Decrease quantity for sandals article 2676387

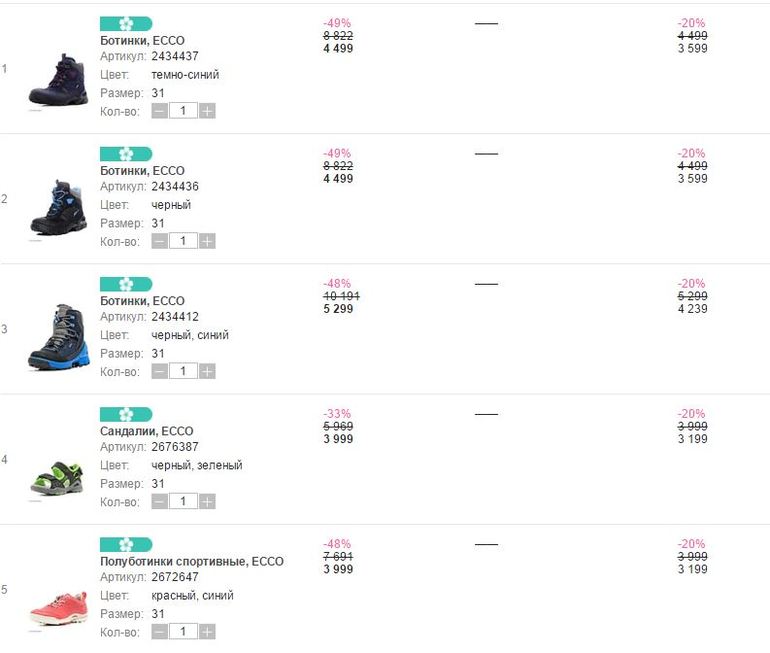[x=160, y=501]
